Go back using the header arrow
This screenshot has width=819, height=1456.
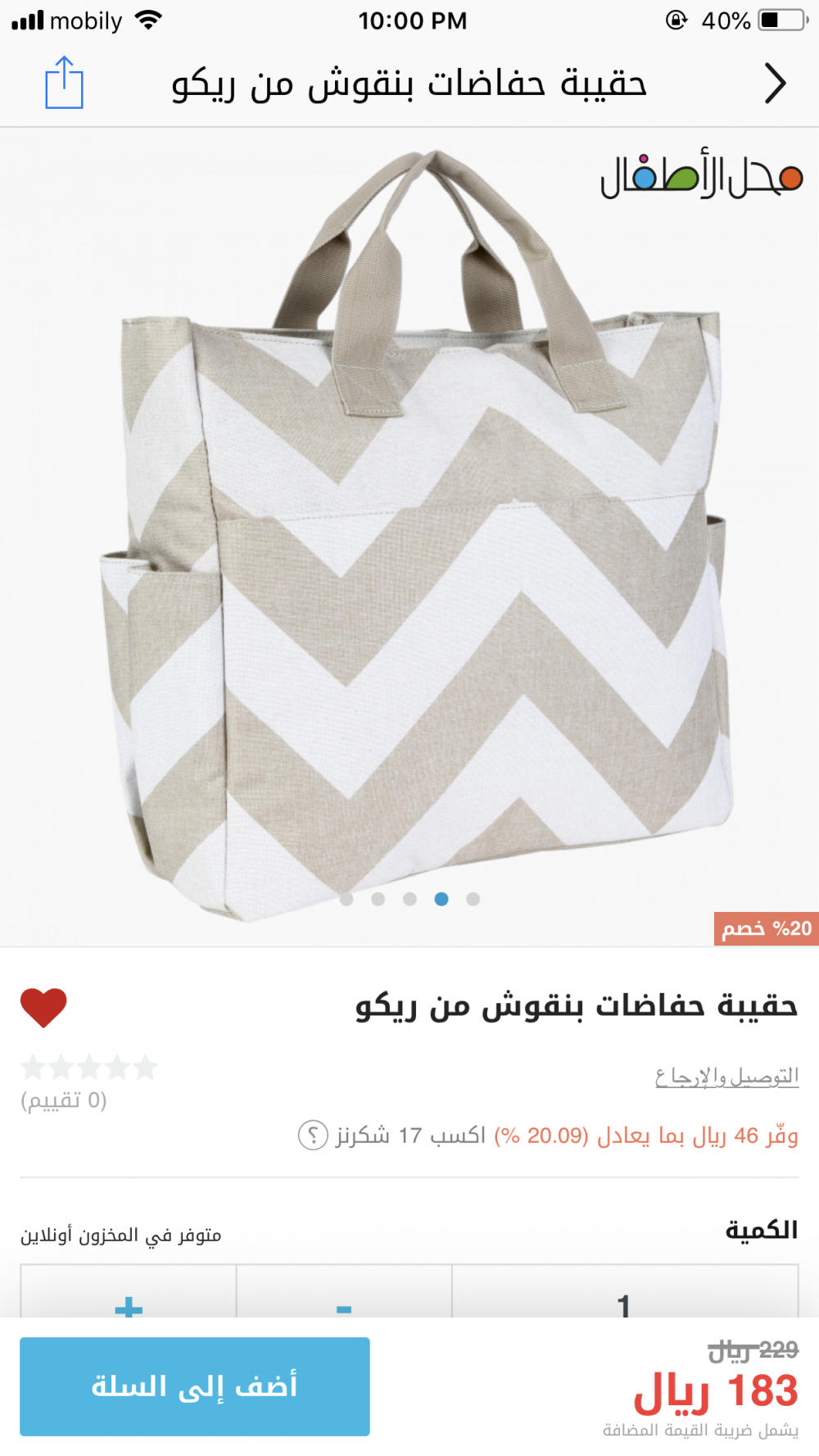(x=775, y=84)
